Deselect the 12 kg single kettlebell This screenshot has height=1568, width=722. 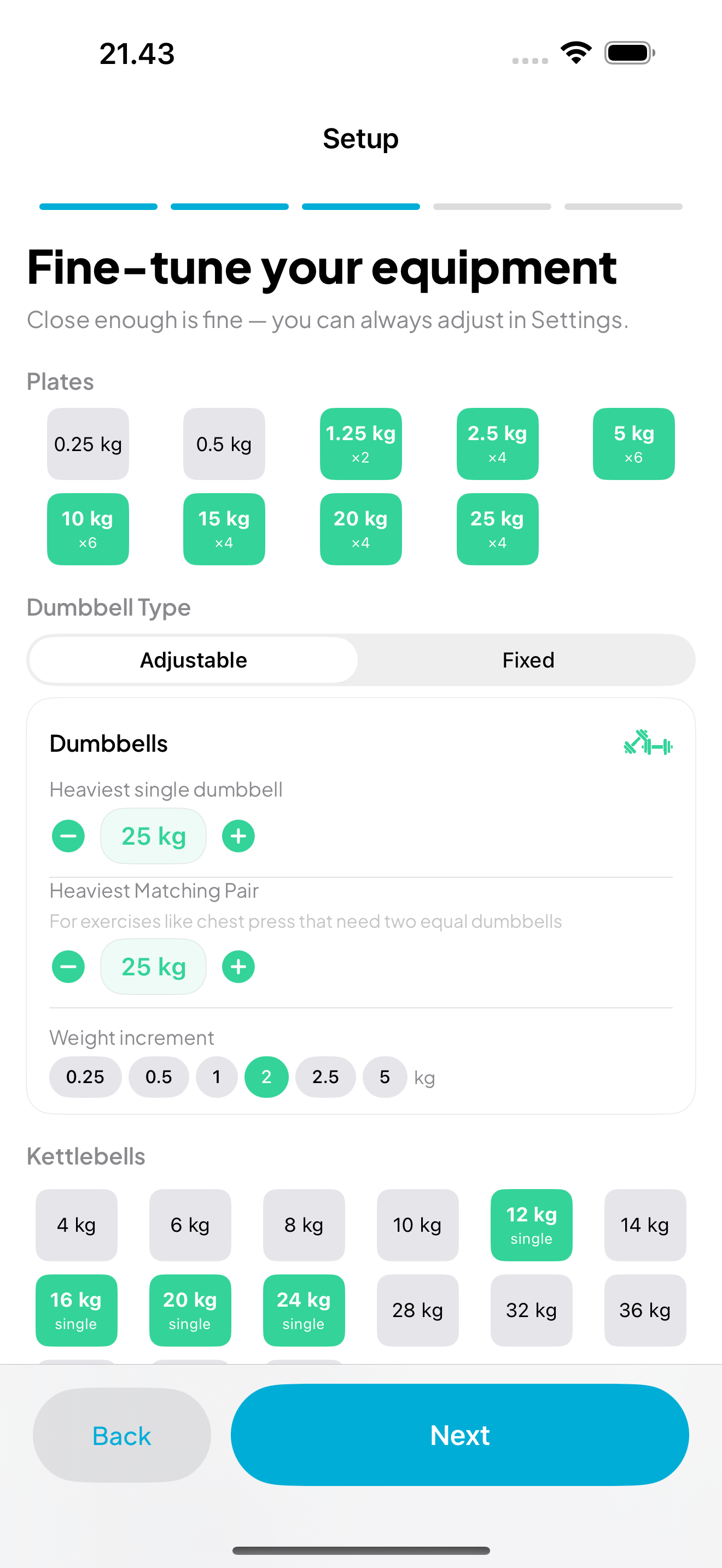(532, 1225)
